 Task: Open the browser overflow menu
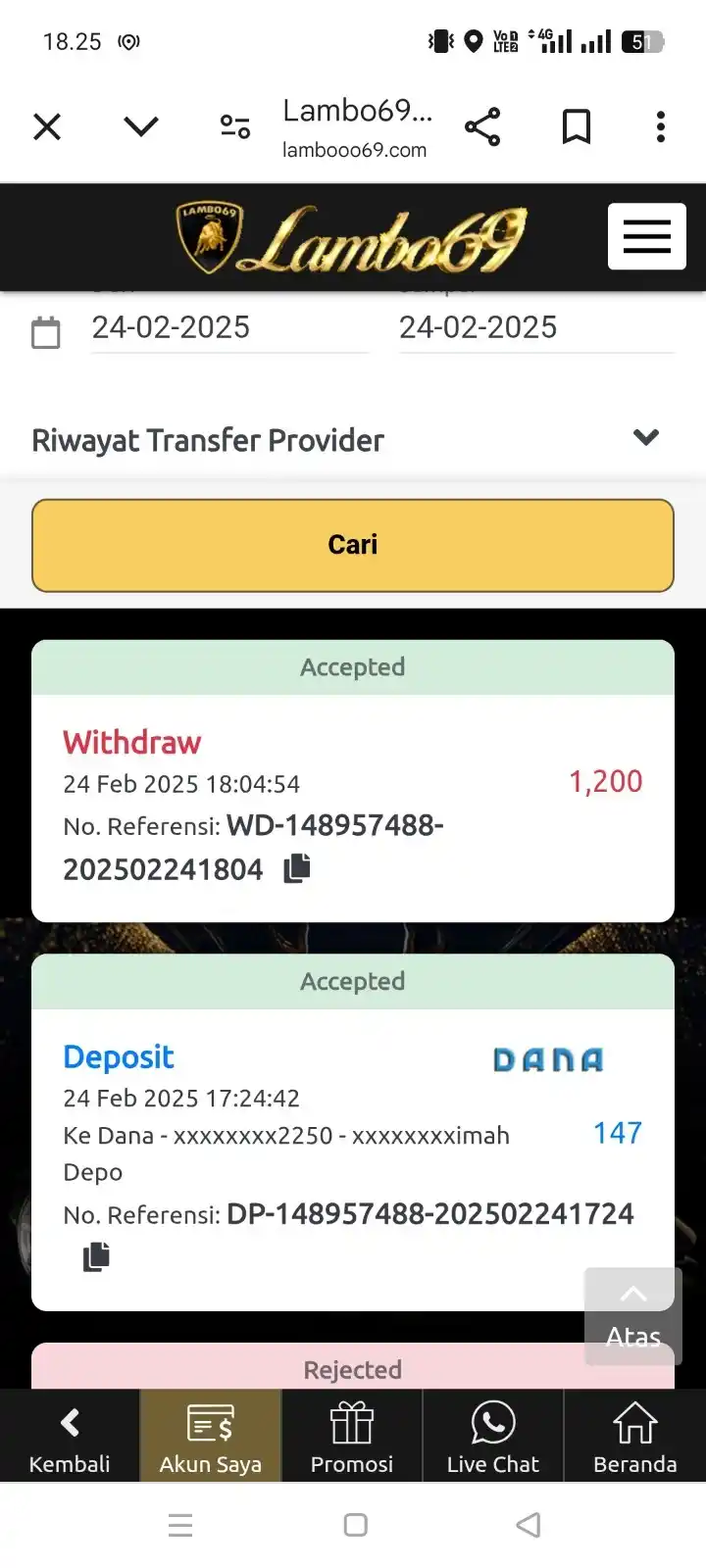[660, 126]
